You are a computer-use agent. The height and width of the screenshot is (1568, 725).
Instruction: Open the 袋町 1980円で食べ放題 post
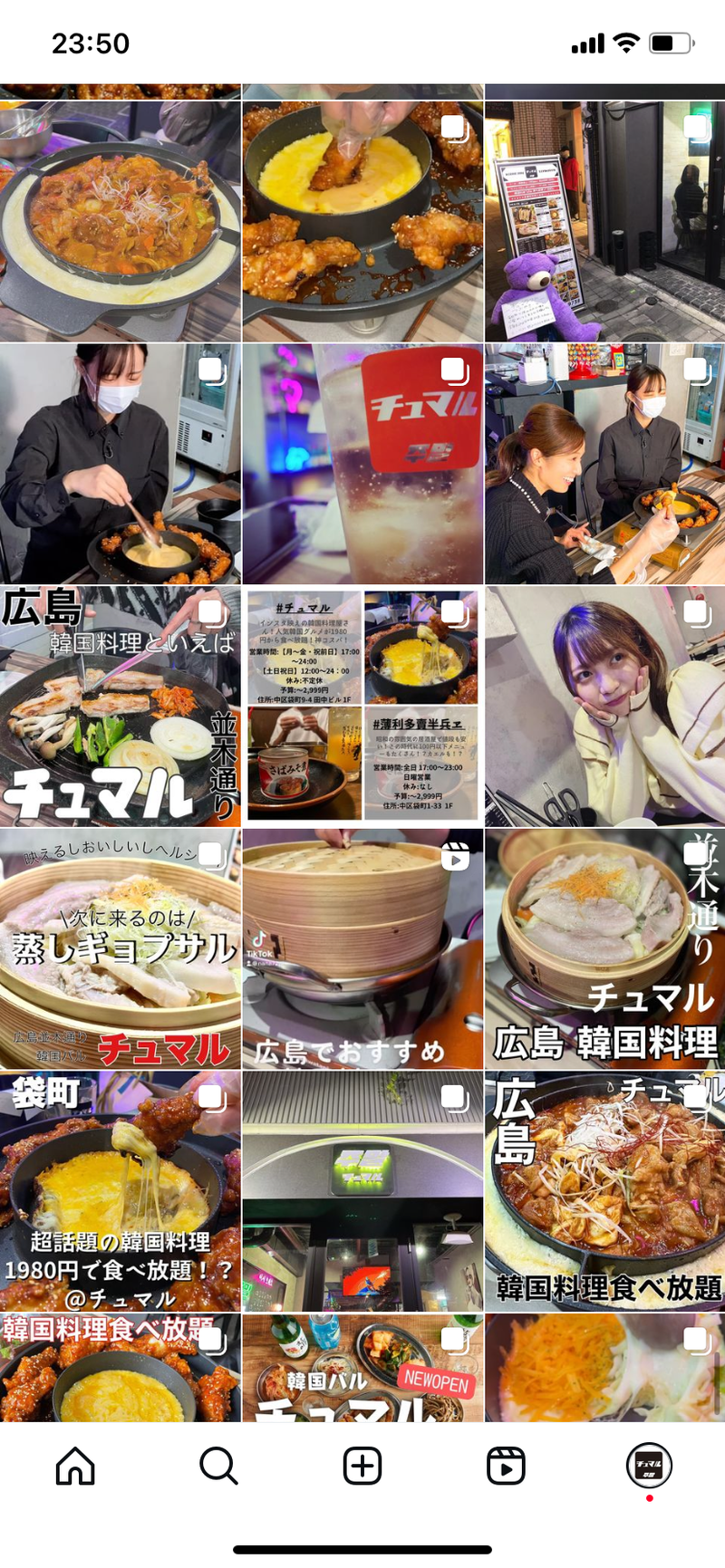pyautogui.click(x=120, y=1191)
